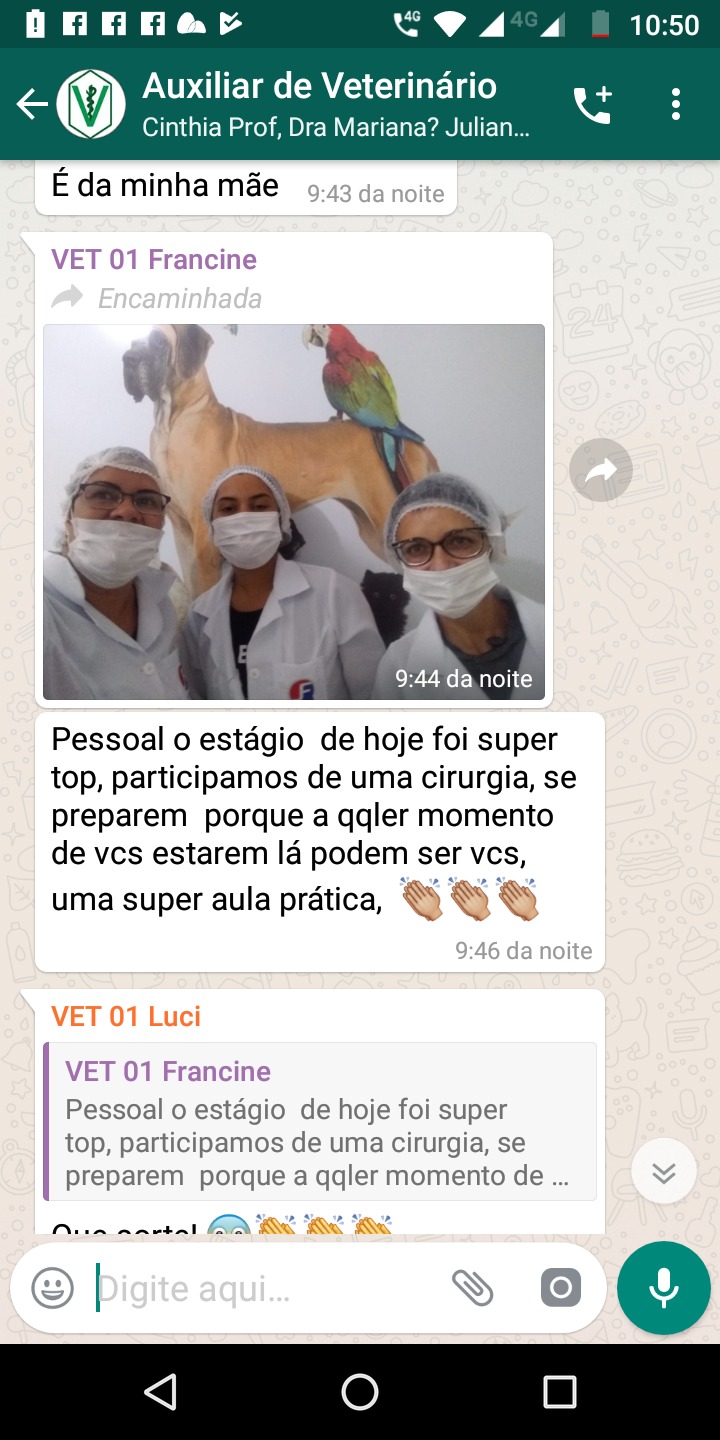Open recent apps overview

pyautogui.click(x=560, y=1392)
